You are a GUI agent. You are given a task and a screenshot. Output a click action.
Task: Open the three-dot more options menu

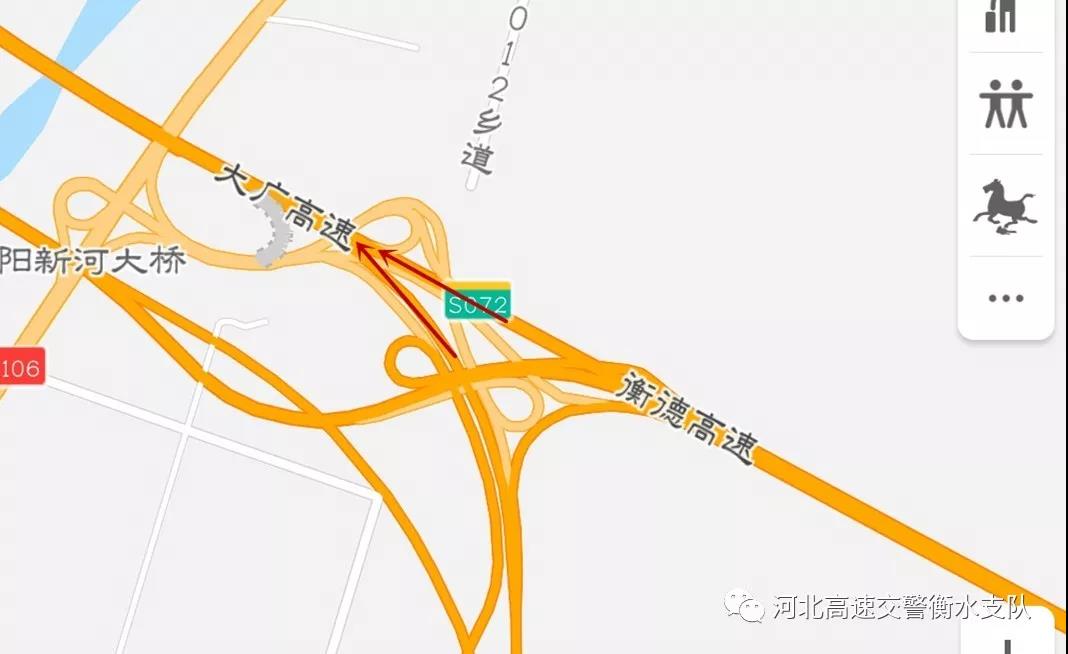(1005, 298)
